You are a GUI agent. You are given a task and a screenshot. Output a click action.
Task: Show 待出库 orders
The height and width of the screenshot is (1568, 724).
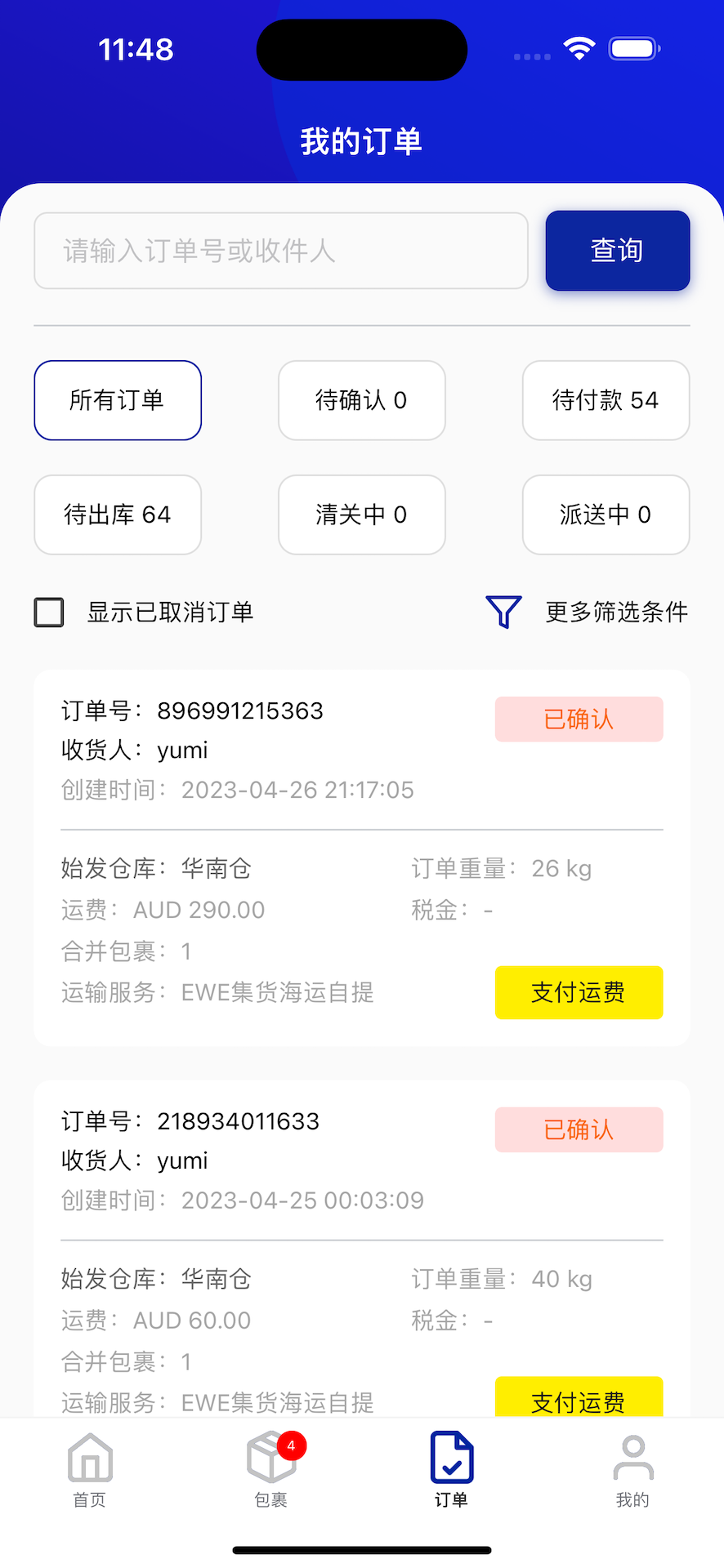118,514
